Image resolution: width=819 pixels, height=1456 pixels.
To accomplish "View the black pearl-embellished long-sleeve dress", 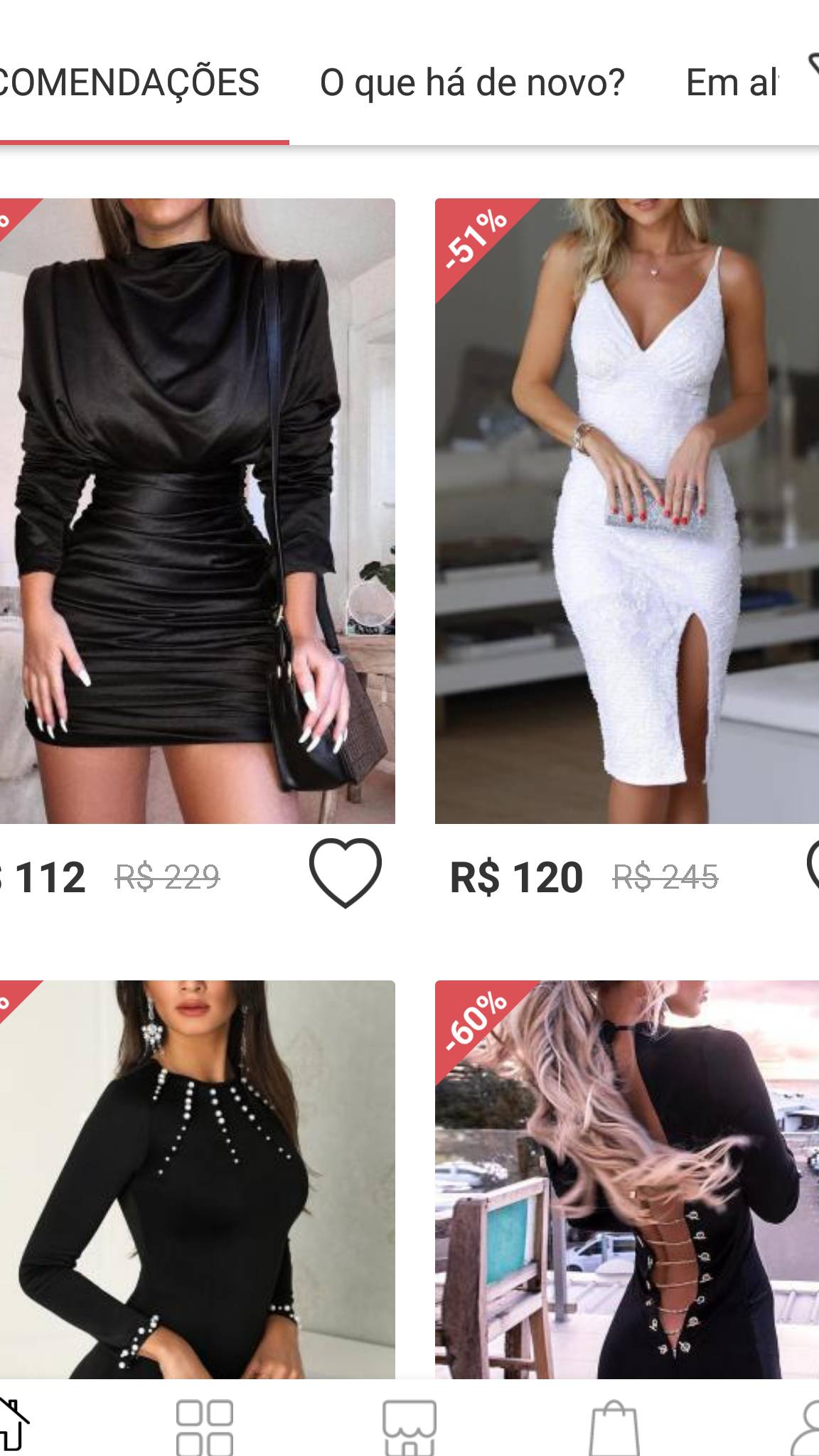I will 196,1180.
